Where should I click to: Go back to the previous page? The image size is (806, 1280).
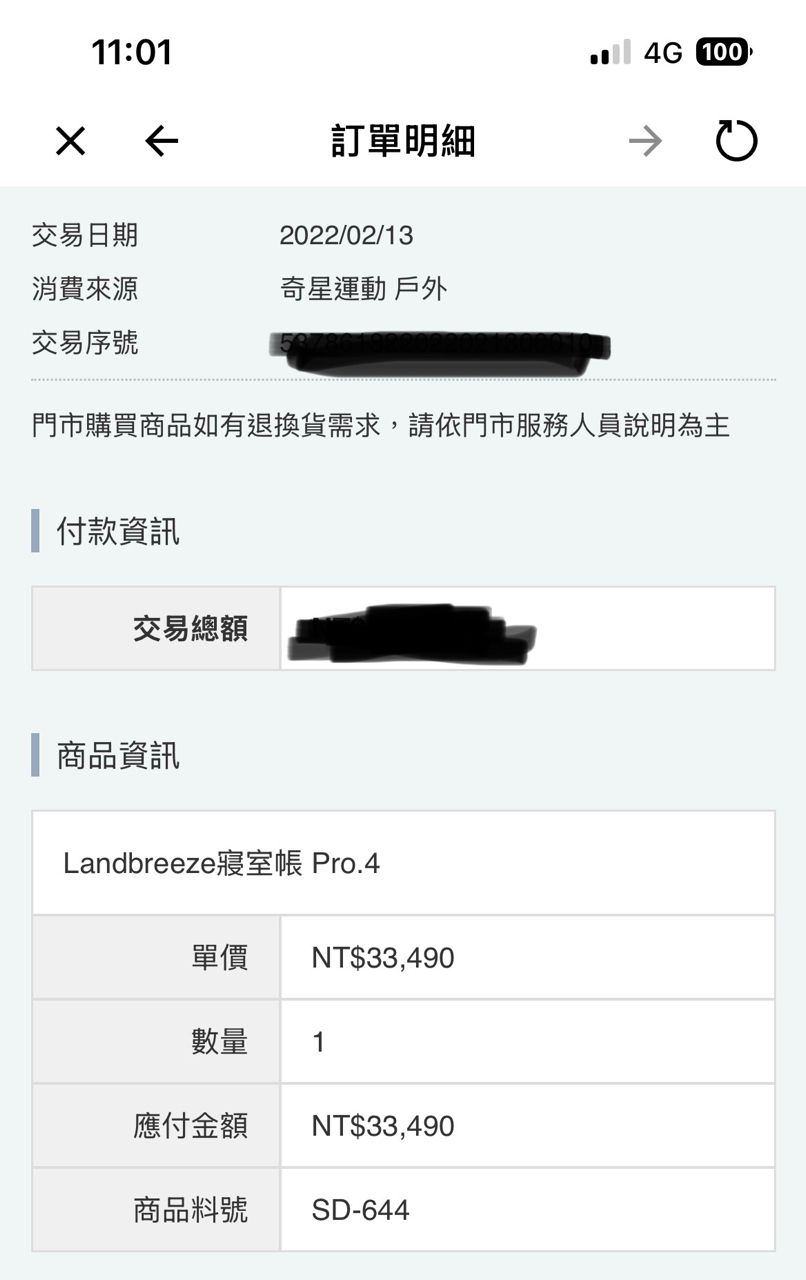161,142
